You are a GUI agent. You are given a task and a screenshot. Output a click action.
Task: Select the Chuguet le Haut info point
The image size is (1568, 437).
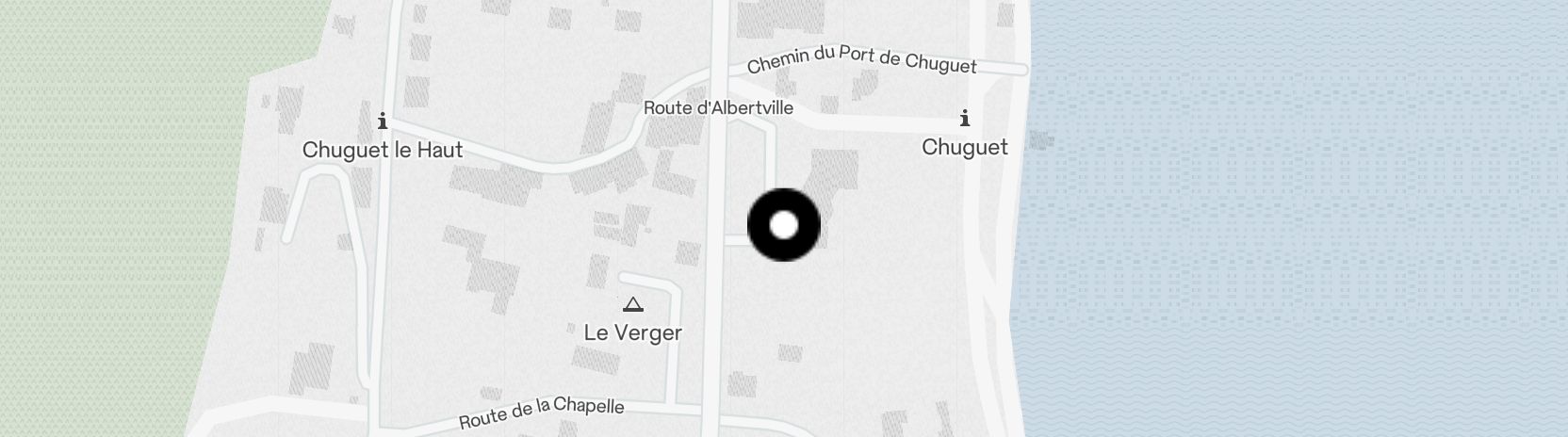pos(382,121)
